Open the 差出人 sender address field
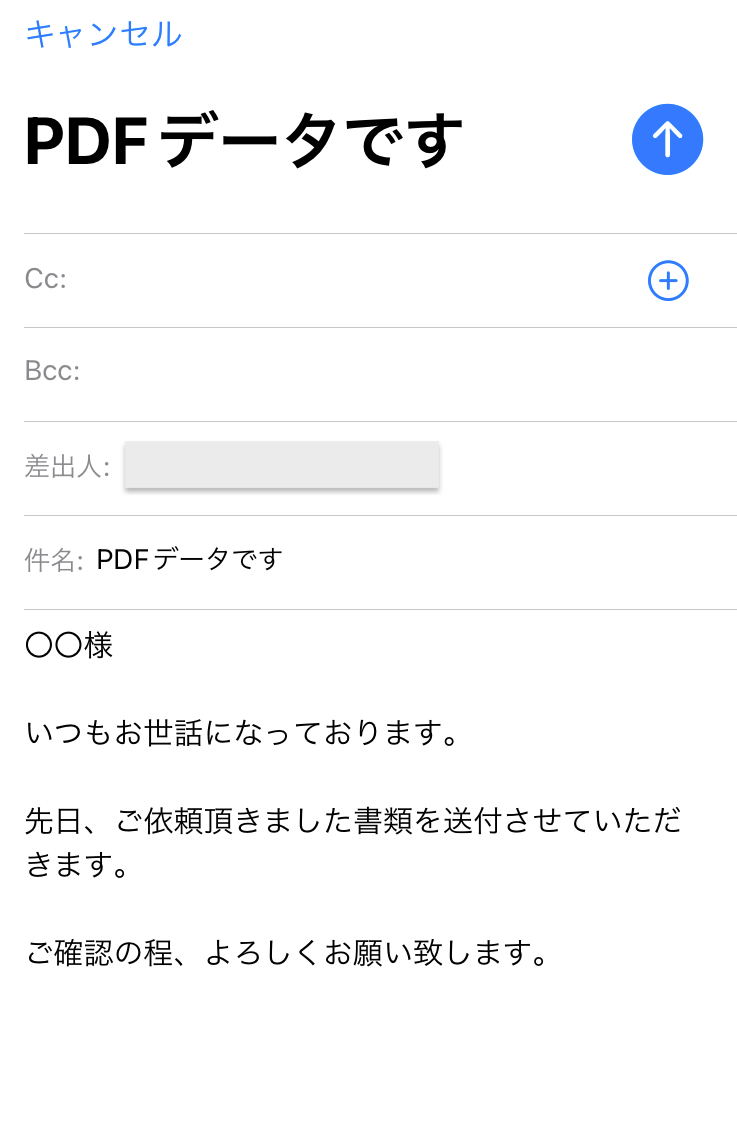The height and width of the screenshot is (1133, 737). [281, 466]
